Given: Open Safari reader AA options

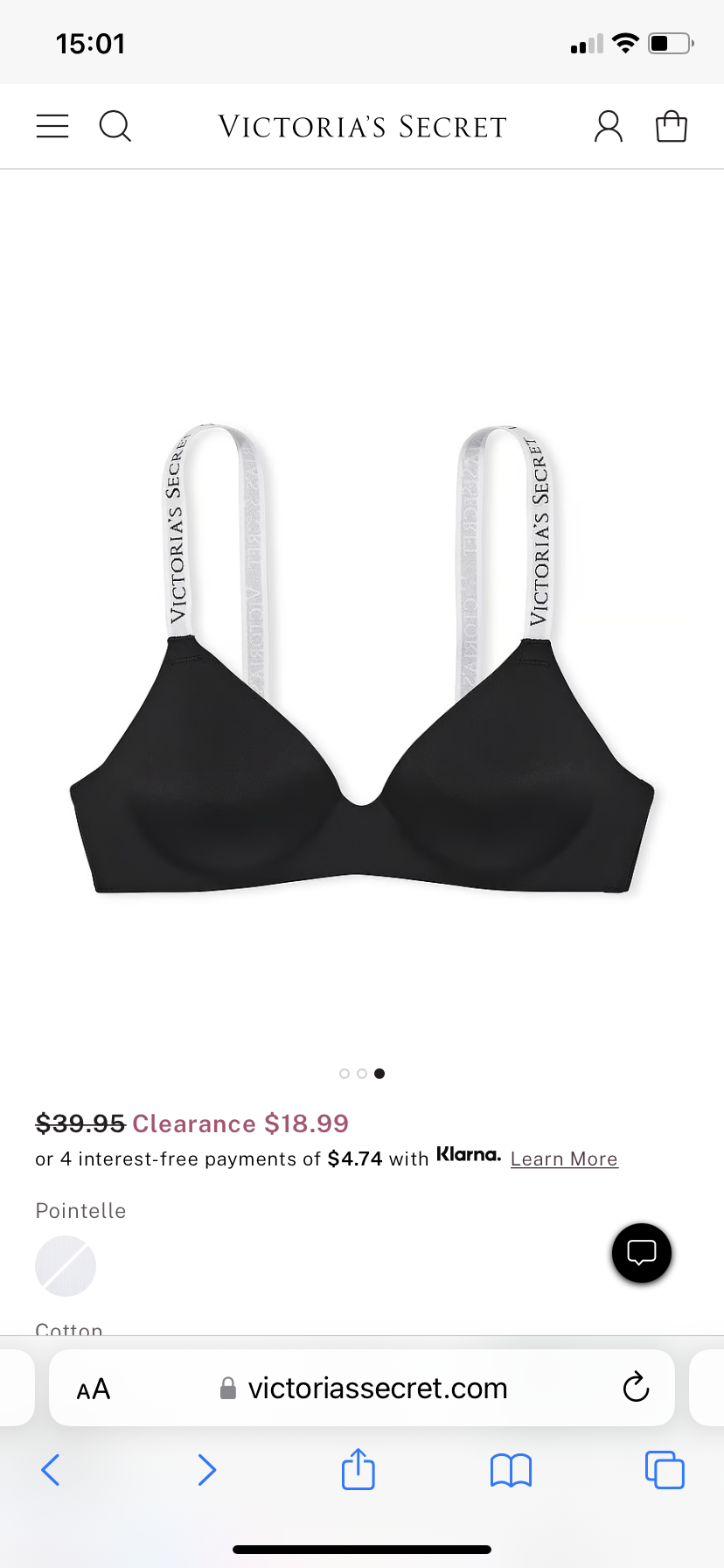Looking at the screenshot, I should (x=94, y=1389).
